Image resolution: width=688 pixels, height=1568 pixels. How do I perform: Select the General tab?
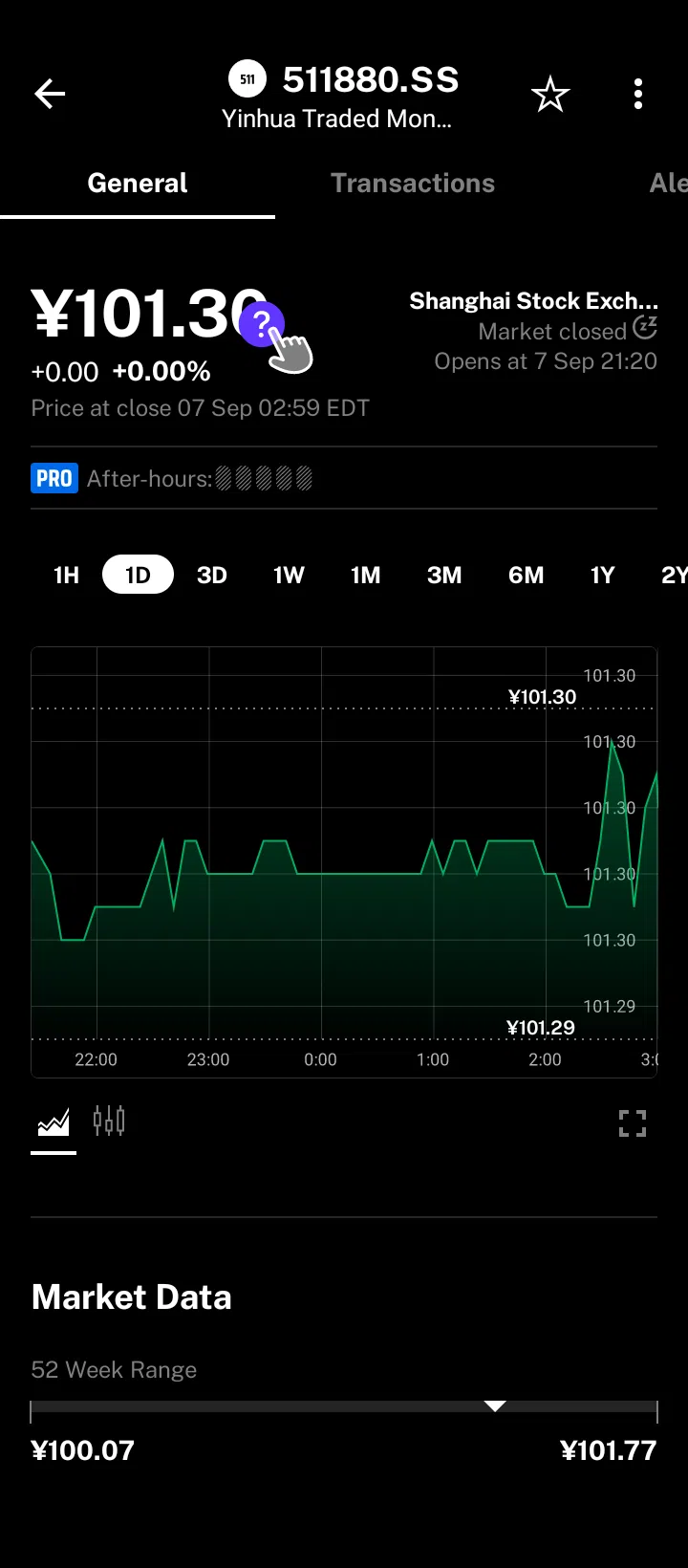click(x=138, y=184)
